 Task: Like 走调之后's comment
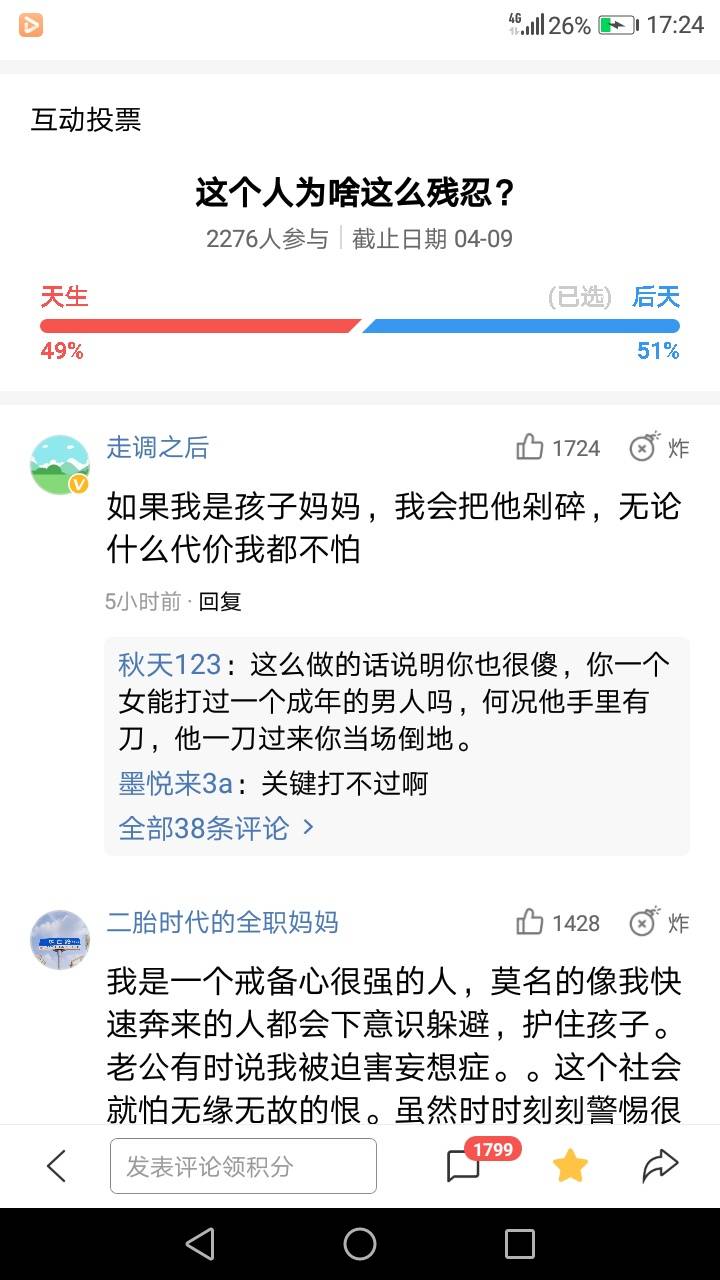pos(558,448)
